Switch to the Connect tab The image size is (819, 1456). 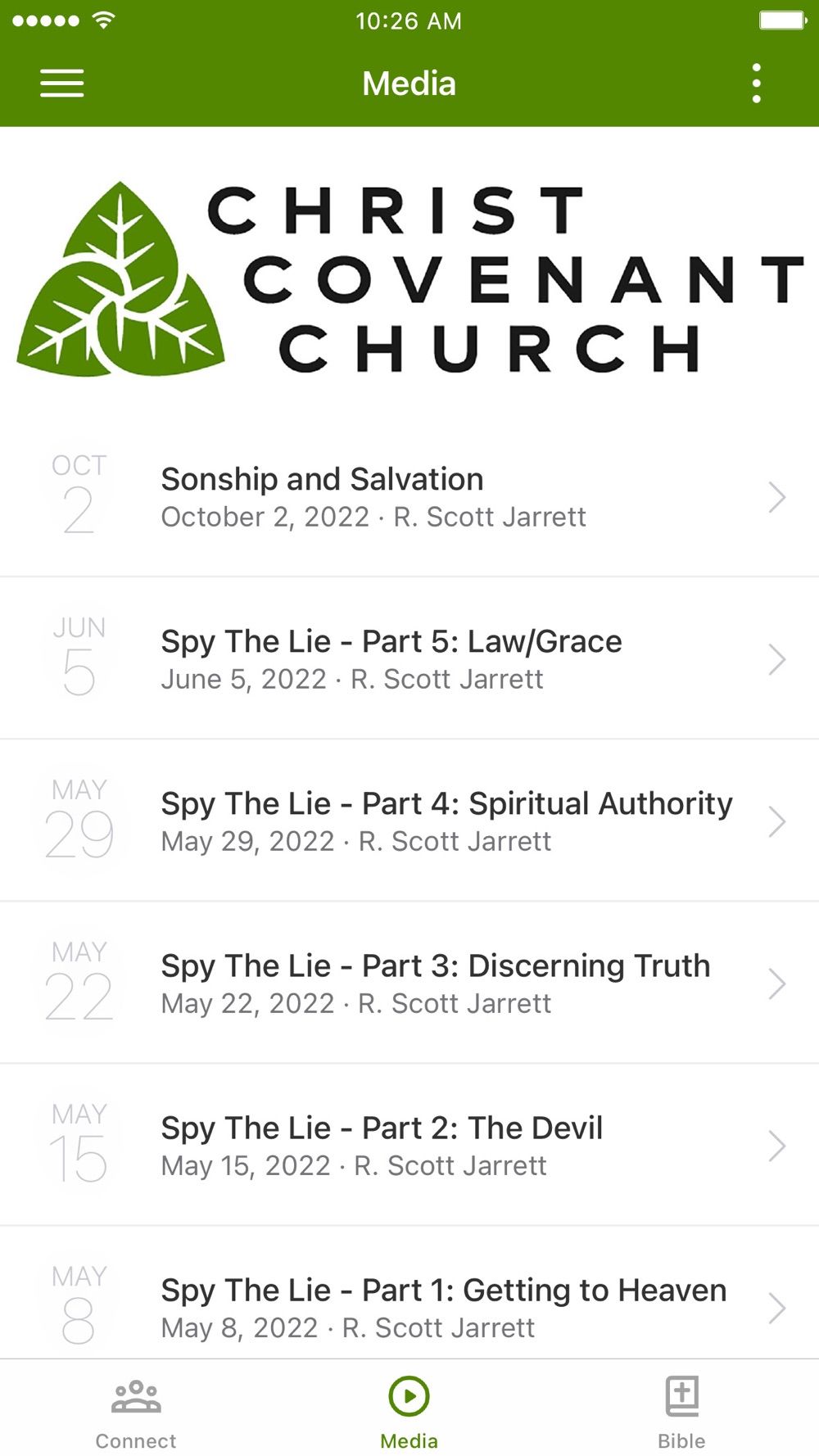coord(136,1413)
